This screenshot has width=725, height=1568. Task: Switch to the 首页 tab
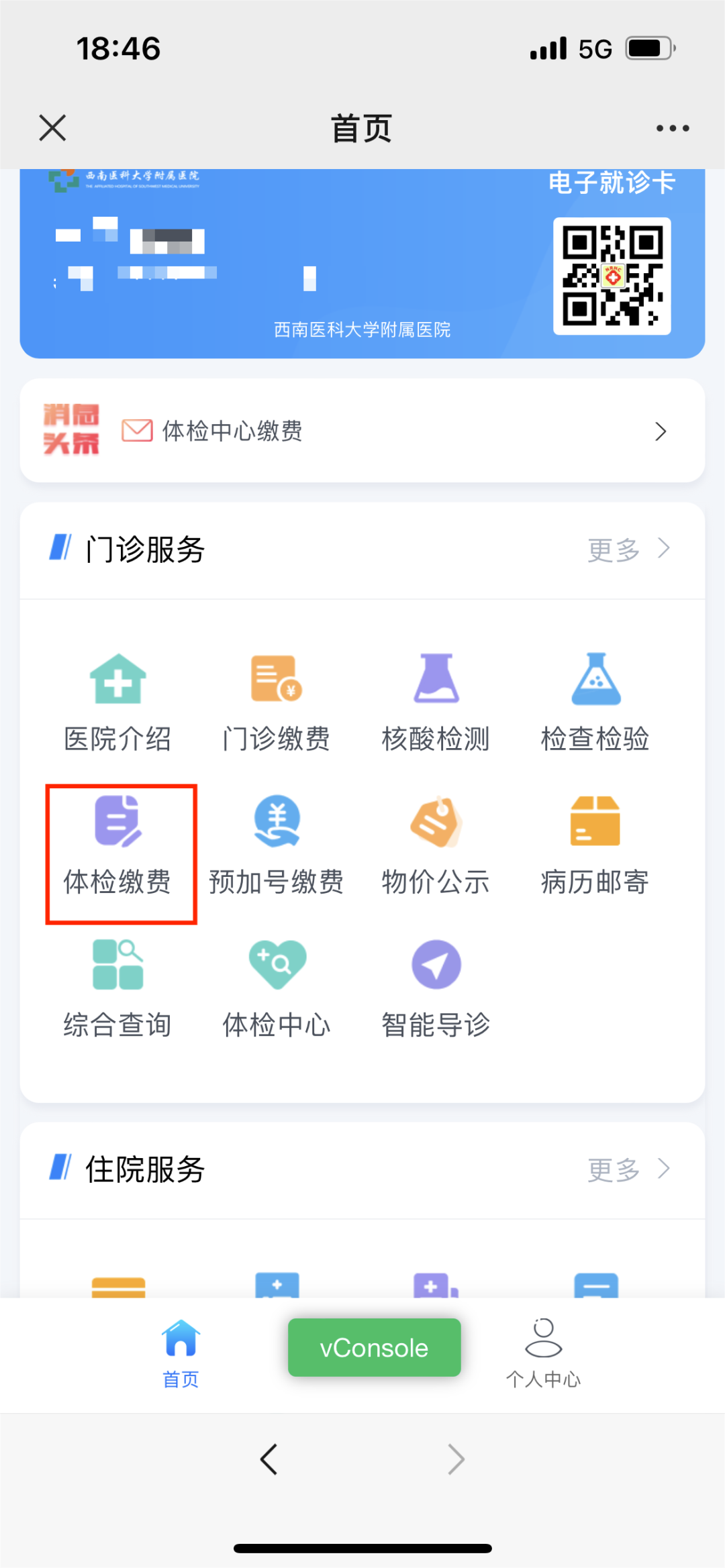(x=181, y=1353)
